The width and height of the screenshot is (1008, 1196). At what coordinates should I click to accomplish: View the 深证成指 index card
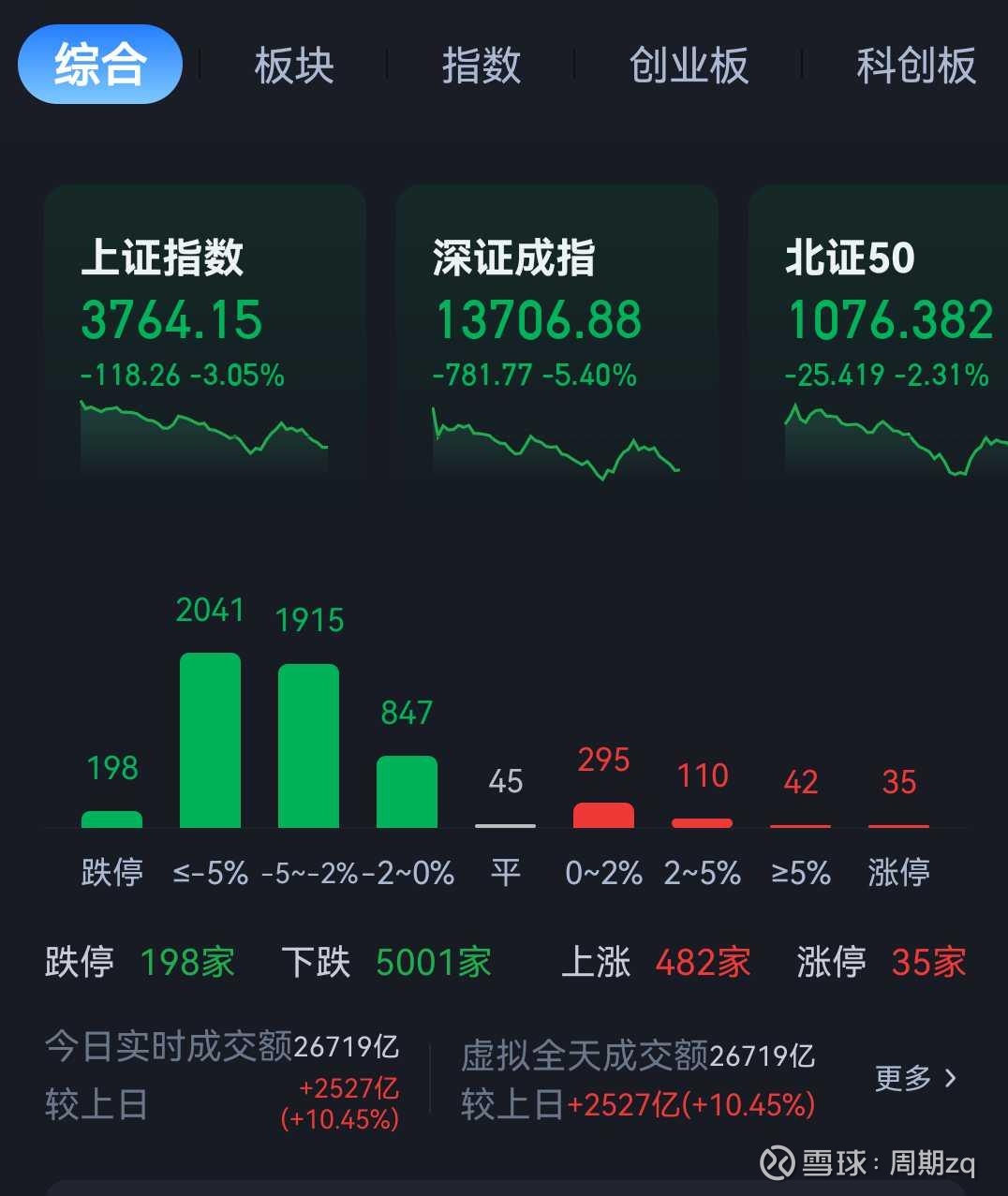(556, 333)
